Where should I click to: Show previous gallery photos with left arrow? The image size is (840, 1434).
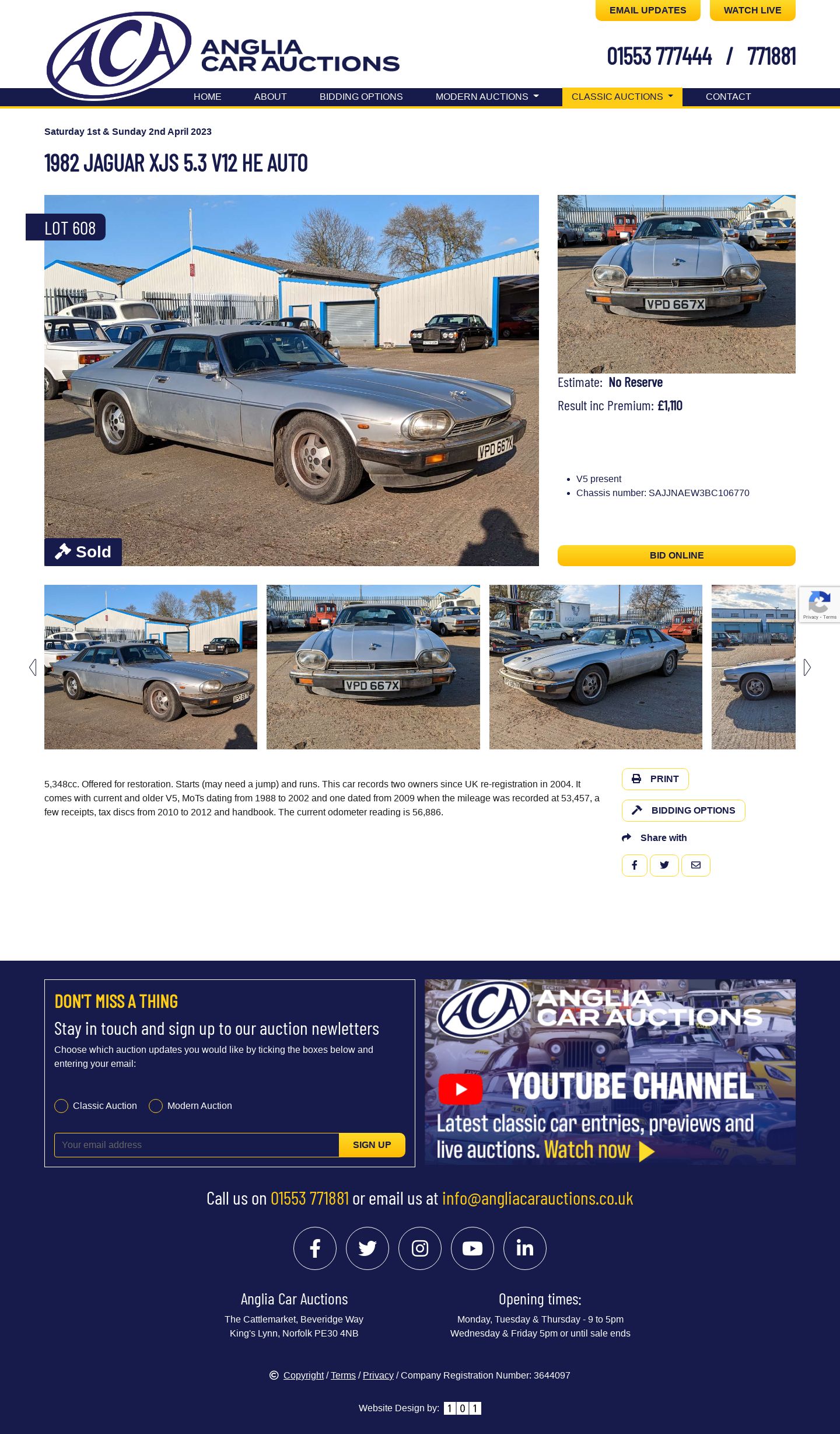(33, 667)
